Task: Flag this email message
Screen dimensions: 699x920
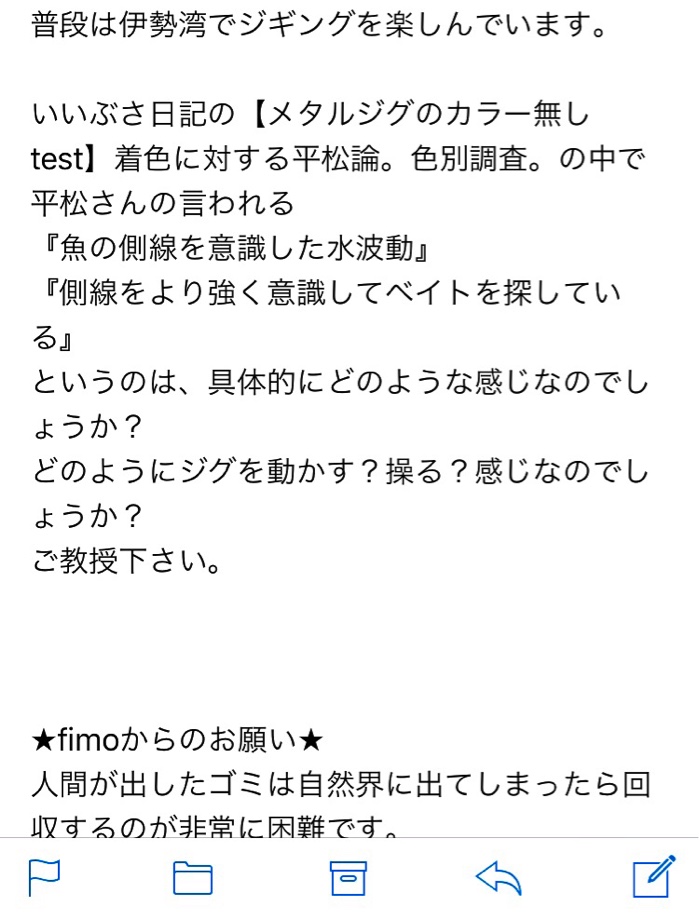Action: (44, 878)
